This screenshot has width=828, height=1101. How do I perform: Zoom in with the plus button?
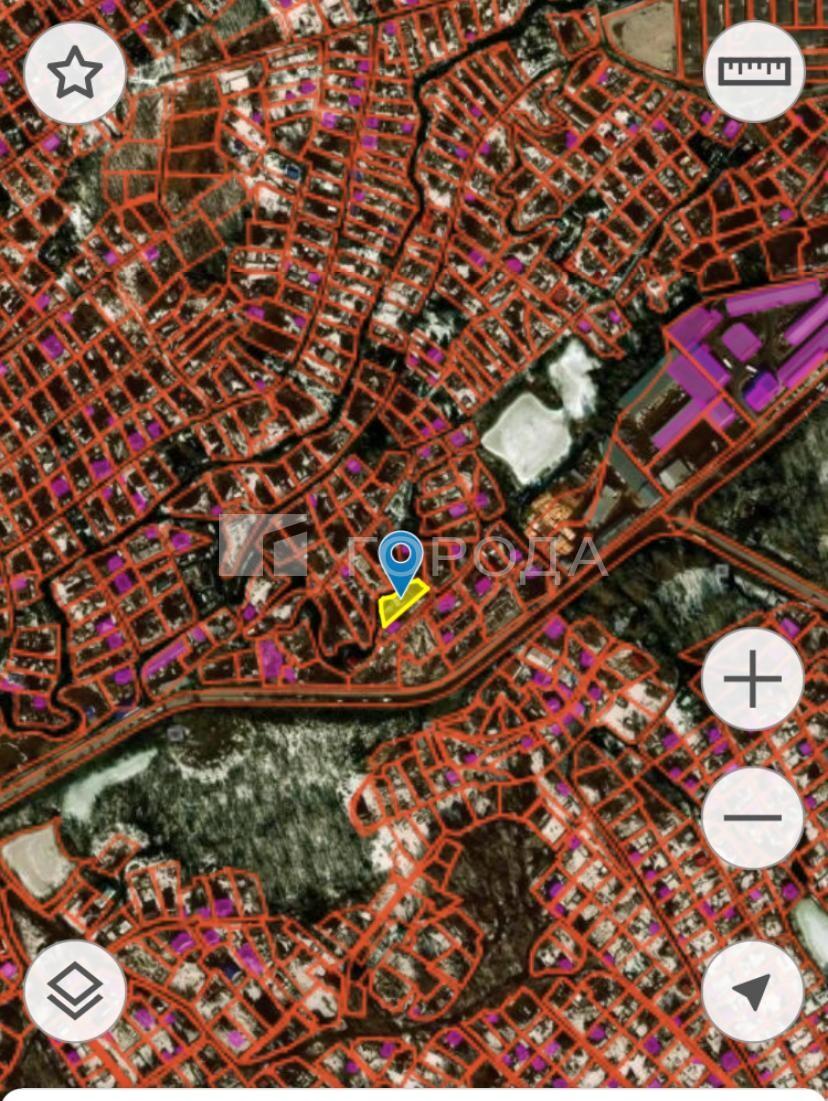click(752, 680)
